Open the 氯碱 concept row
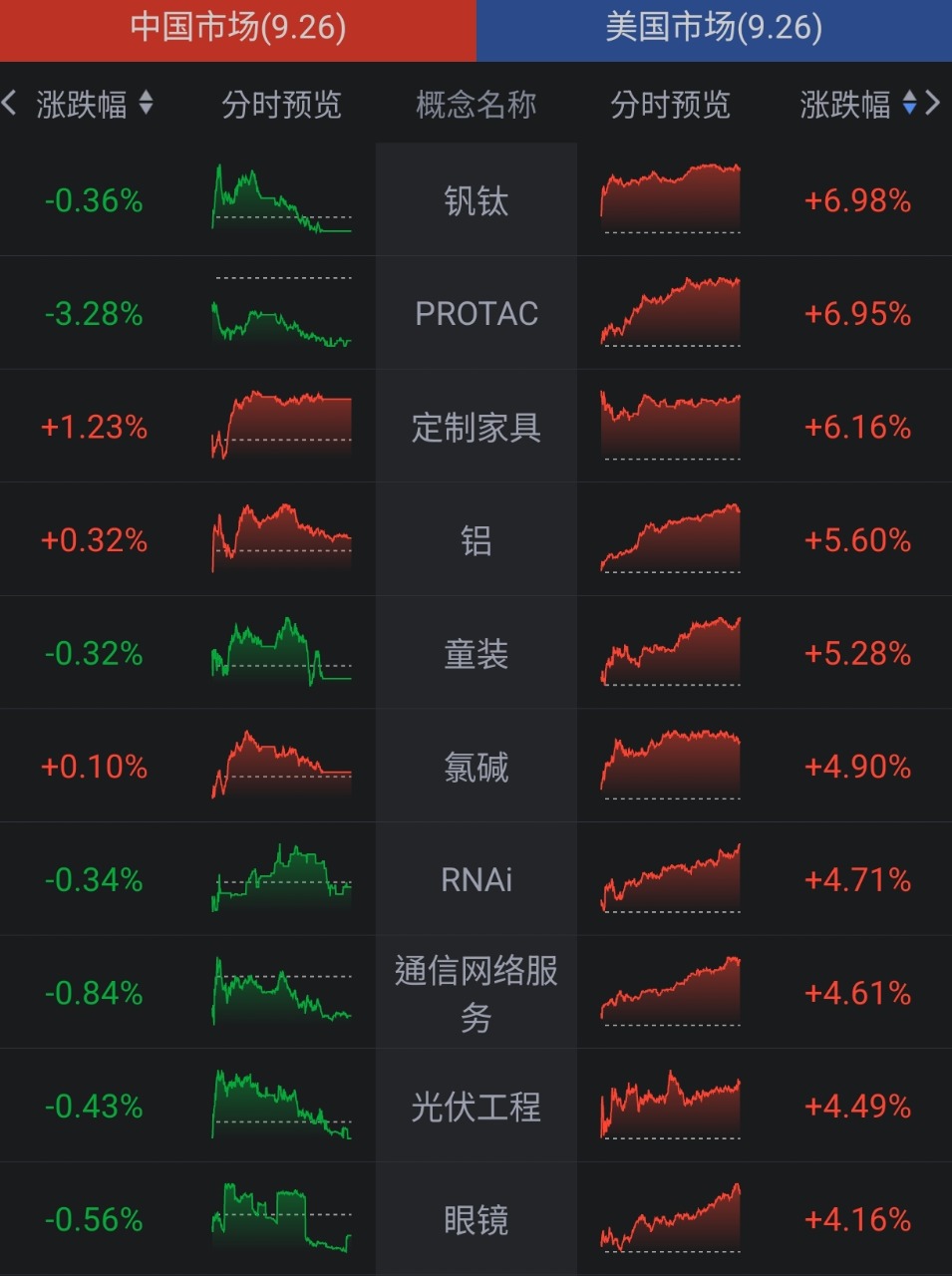 tap(476, 767)
